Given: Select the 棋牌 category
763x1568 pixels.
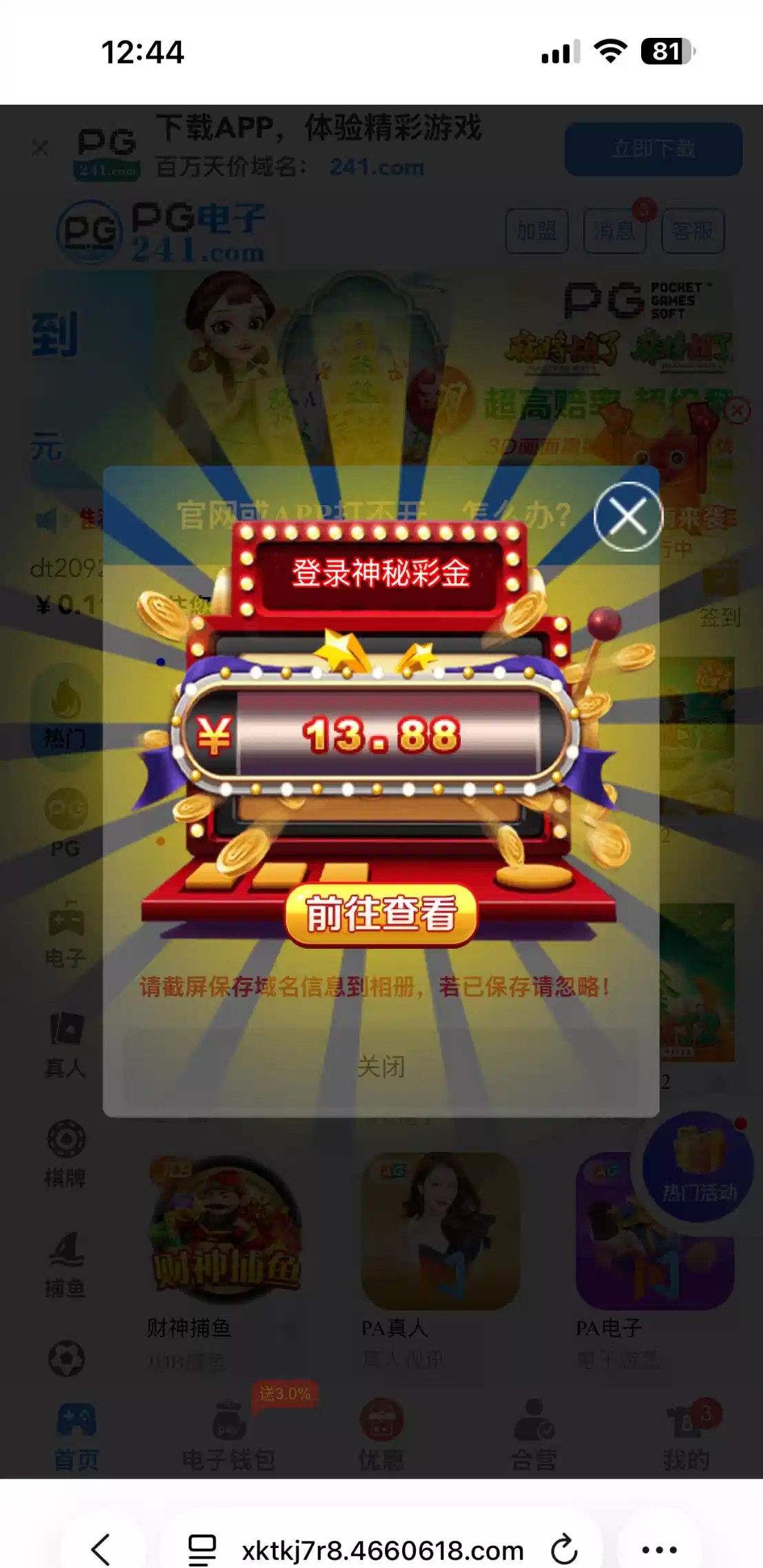Looking at the screenshot, I should point(65,1154).
